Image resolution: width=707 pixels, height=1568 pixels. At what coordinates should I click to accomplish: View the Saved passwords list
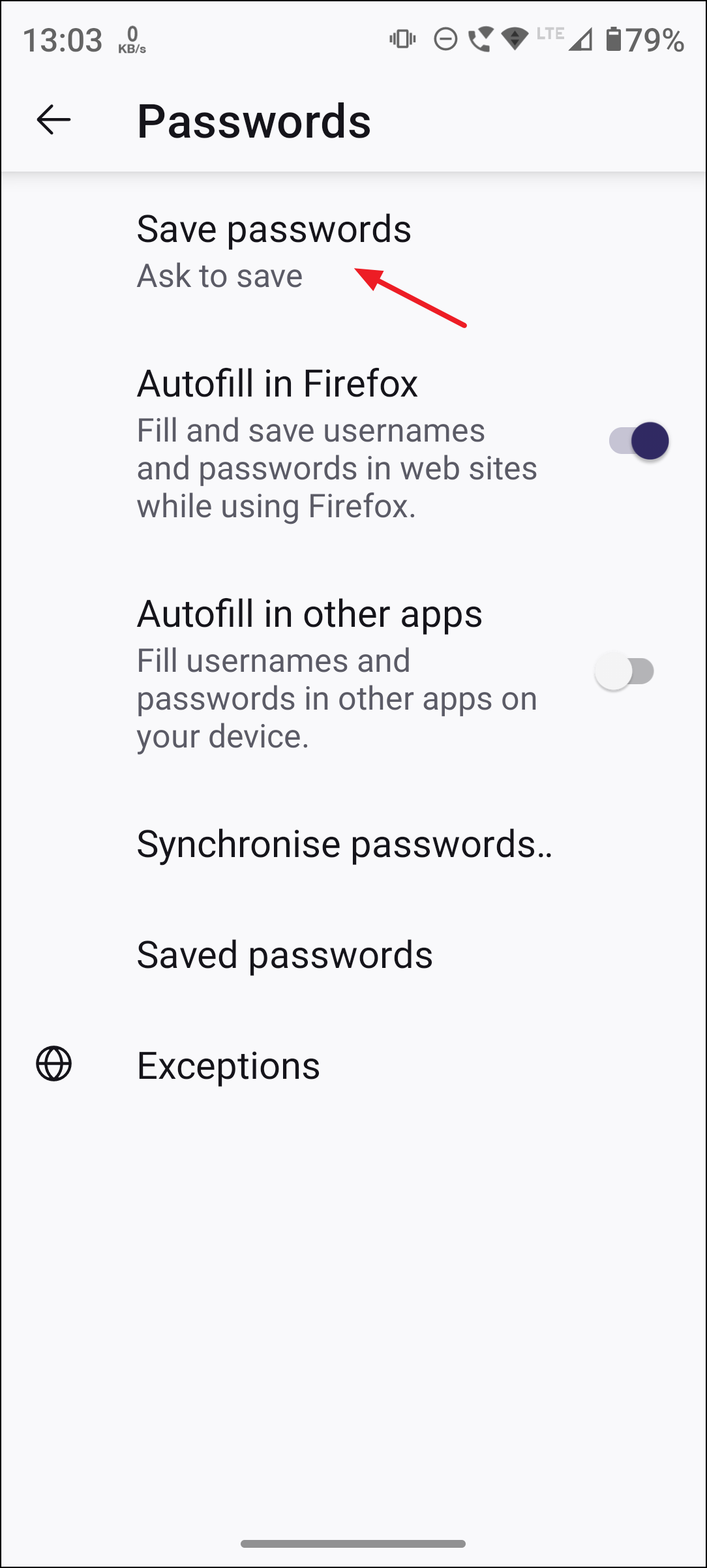(284, 955)
